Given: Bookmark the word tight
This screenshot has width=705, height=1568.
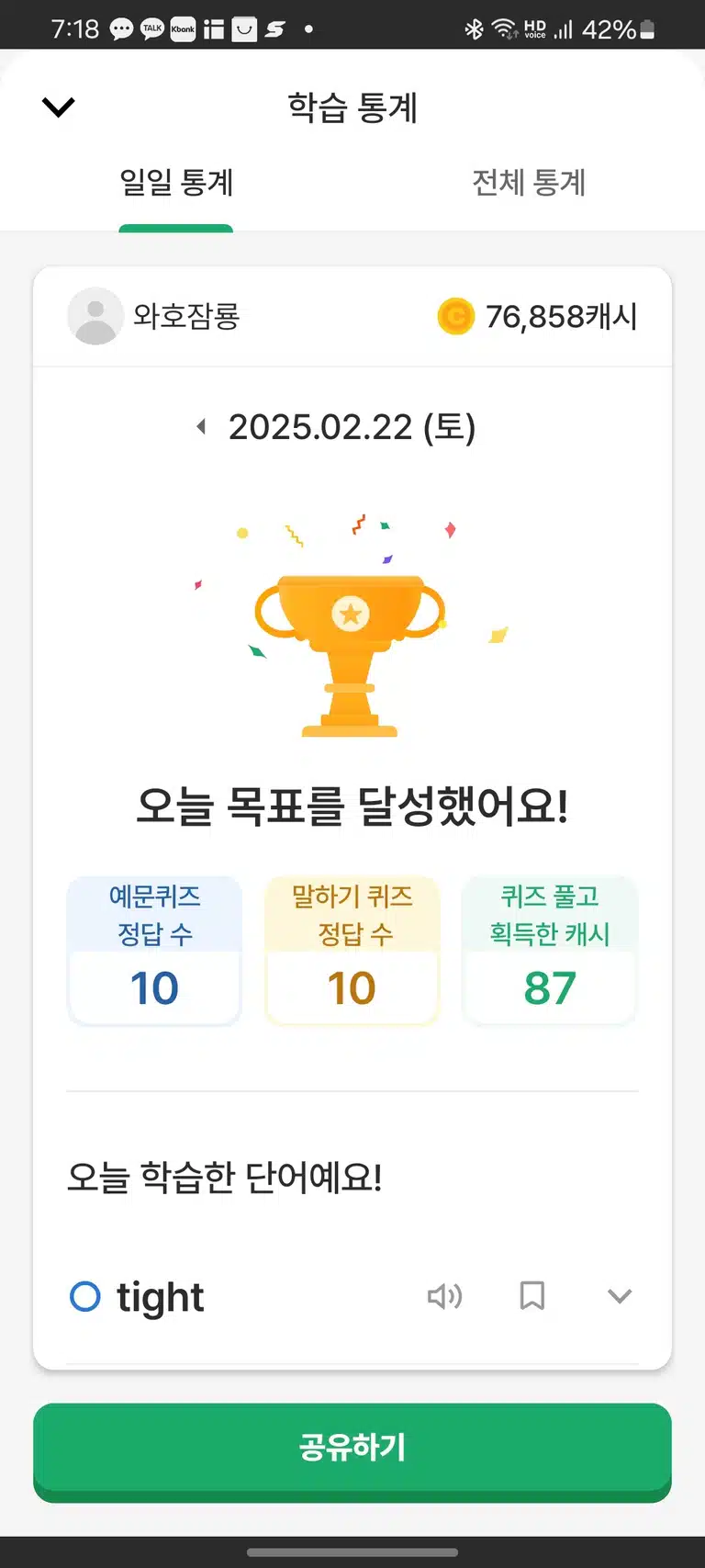Looking at the screenshot, I should point(532,1296).
